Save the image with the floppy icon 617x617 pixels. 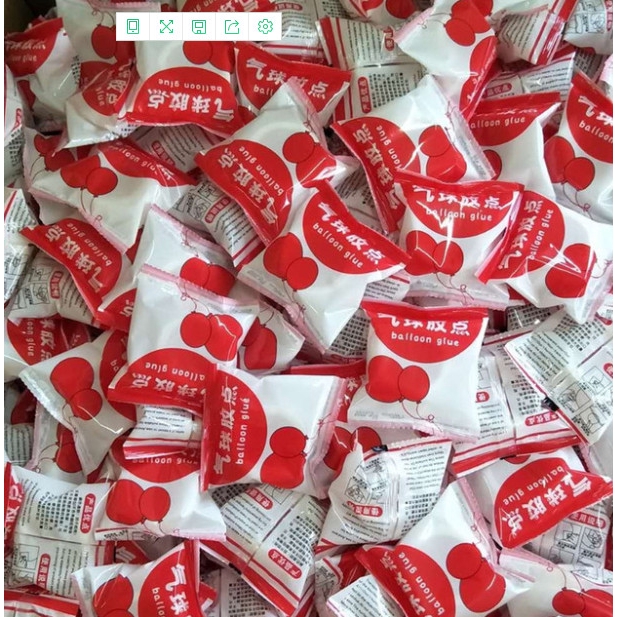pos(199,26)
